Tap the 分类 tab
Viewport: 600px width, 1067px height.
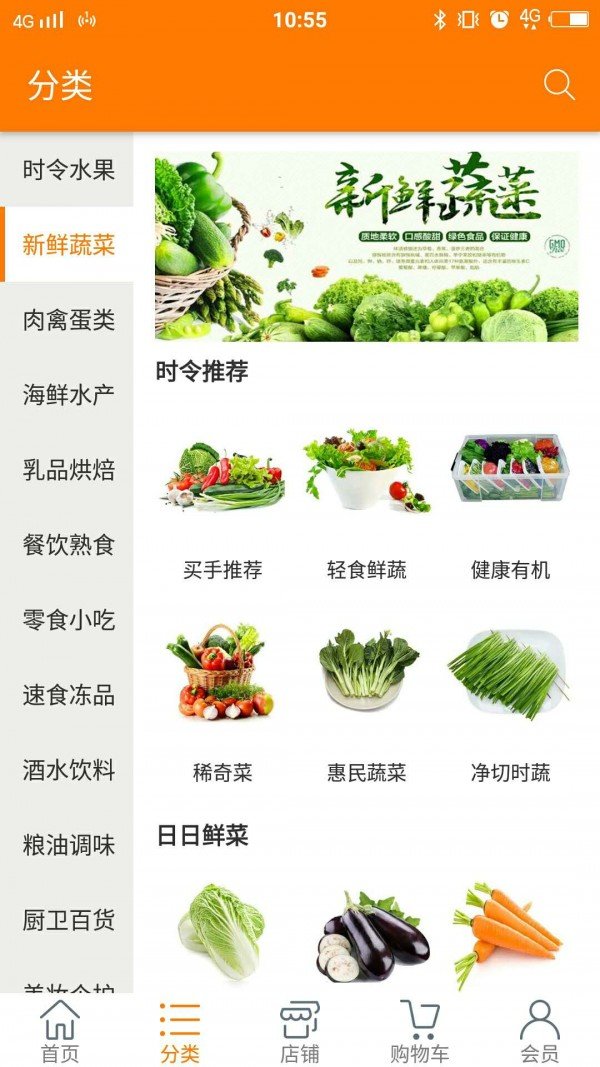click(x=180, y=1031)
